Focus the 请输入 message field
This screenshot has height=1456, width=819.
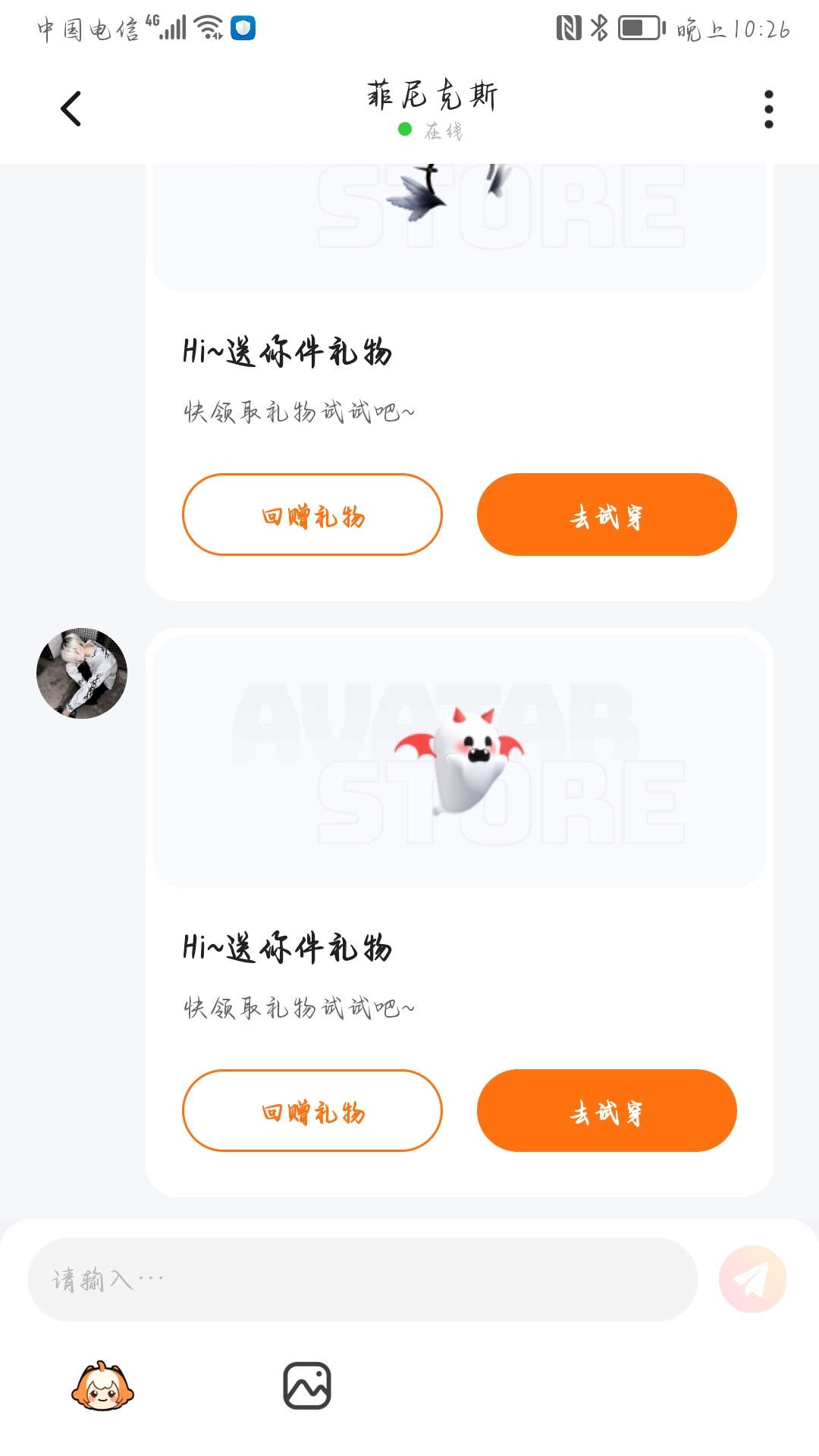(362, 1279)
